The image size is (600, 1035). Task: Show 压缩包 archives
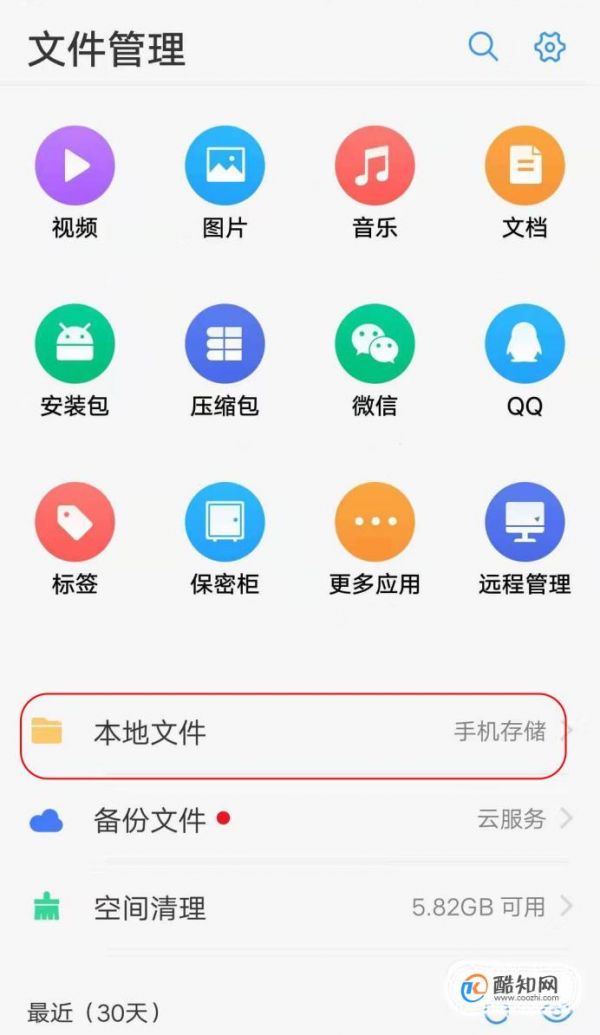(225, 345)
